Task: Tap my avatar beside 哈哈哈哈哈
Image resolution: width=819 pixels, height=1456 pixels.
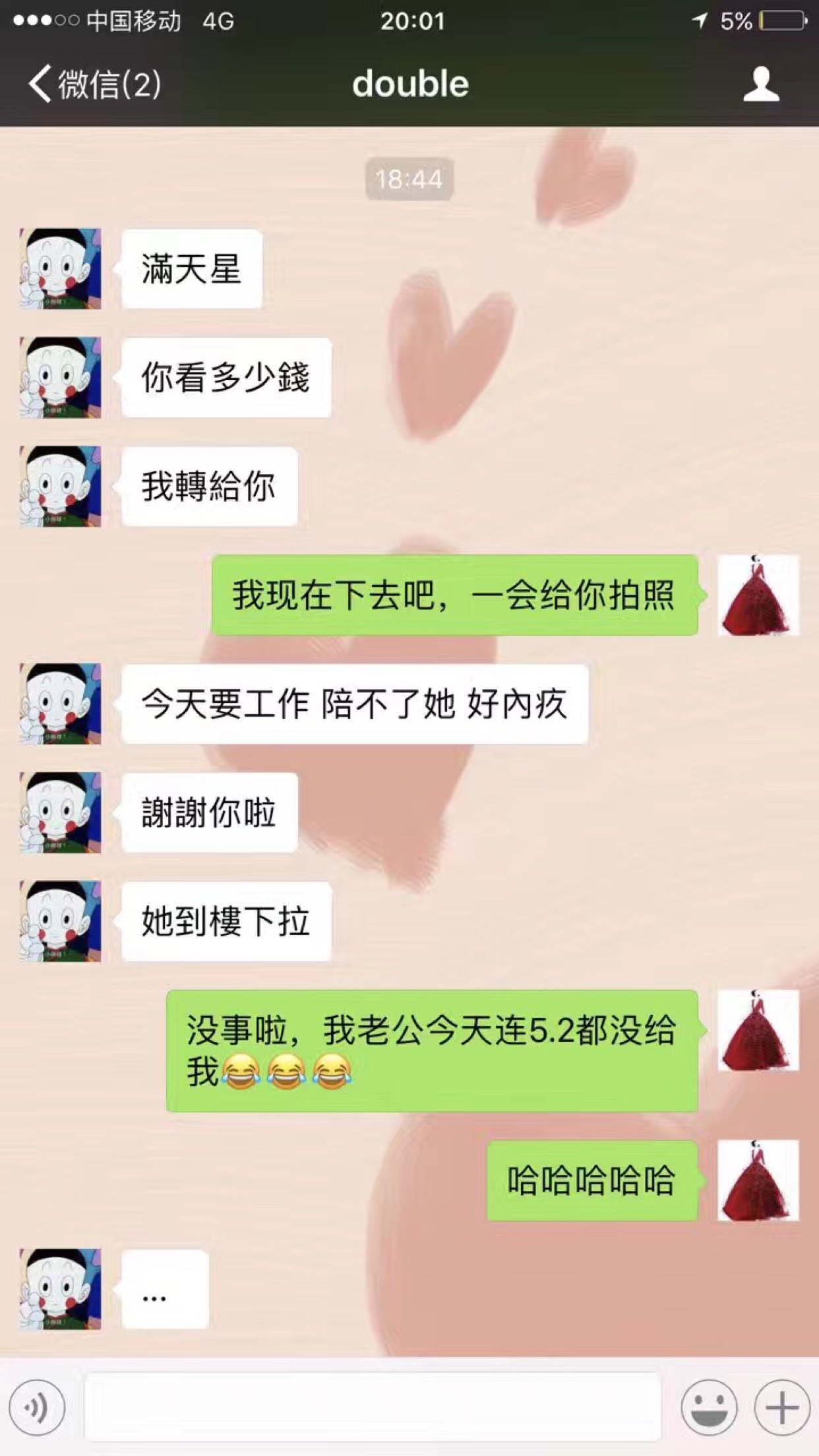Action: 758,1180
